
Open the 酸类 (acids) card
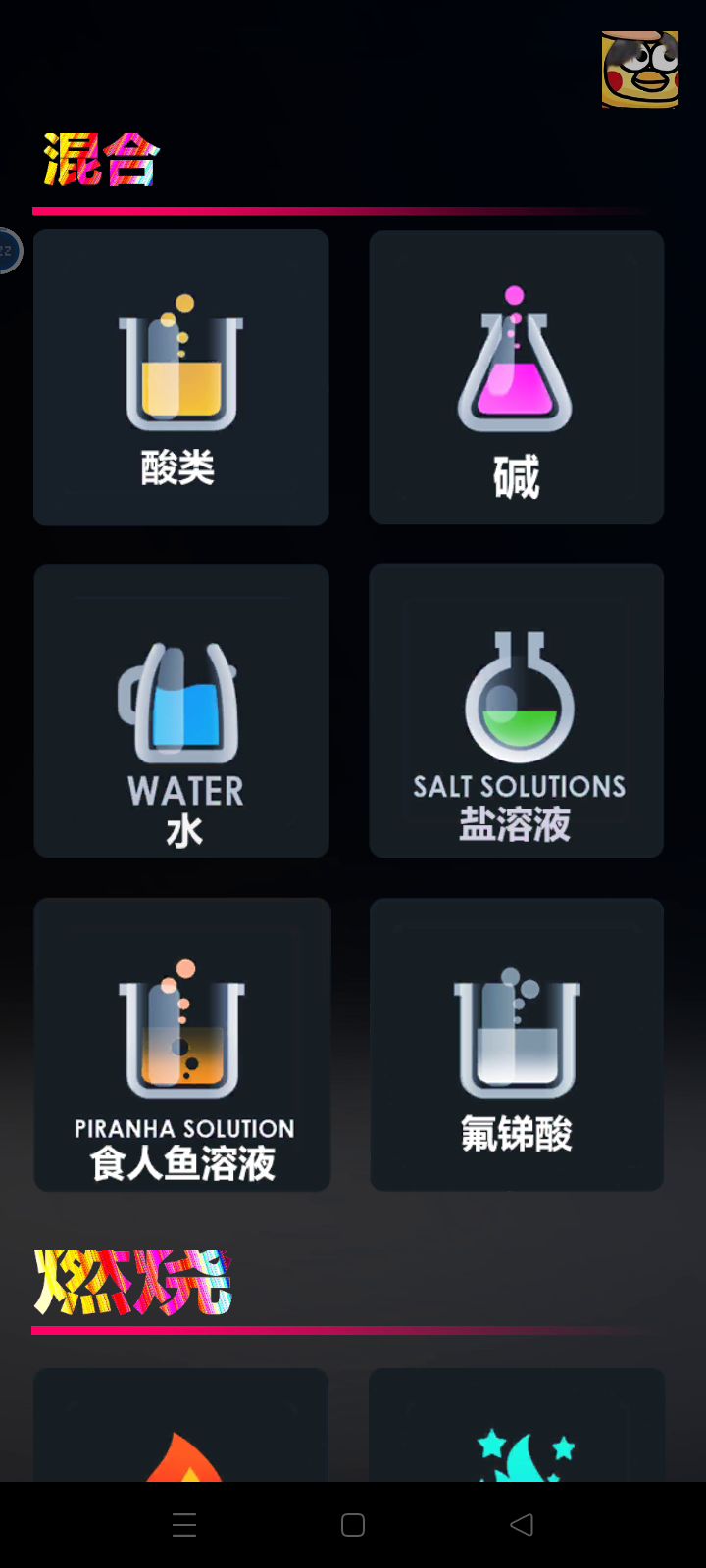181,378
